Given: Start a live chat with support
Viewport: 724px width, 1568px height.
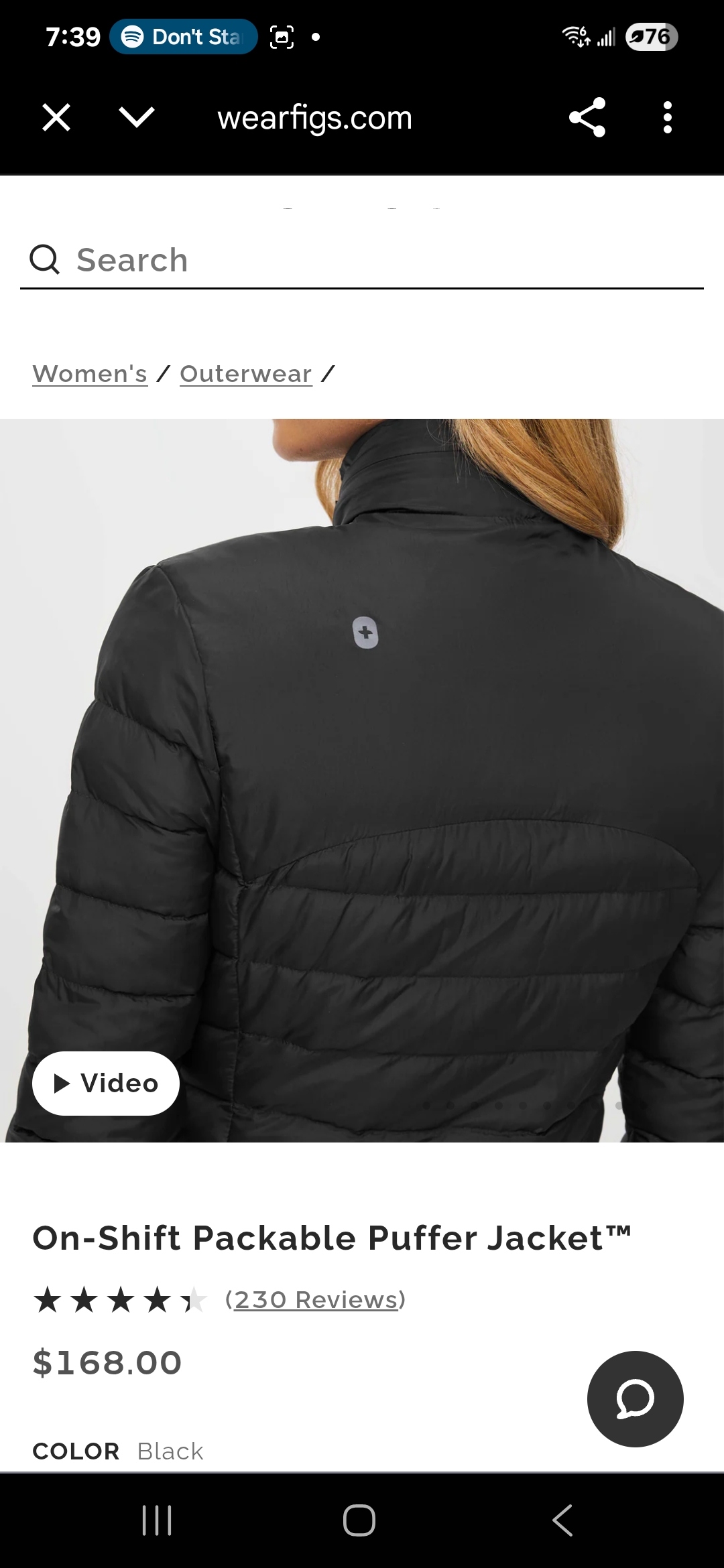Looking at the screenshot, I should [x=635, y=1398].
